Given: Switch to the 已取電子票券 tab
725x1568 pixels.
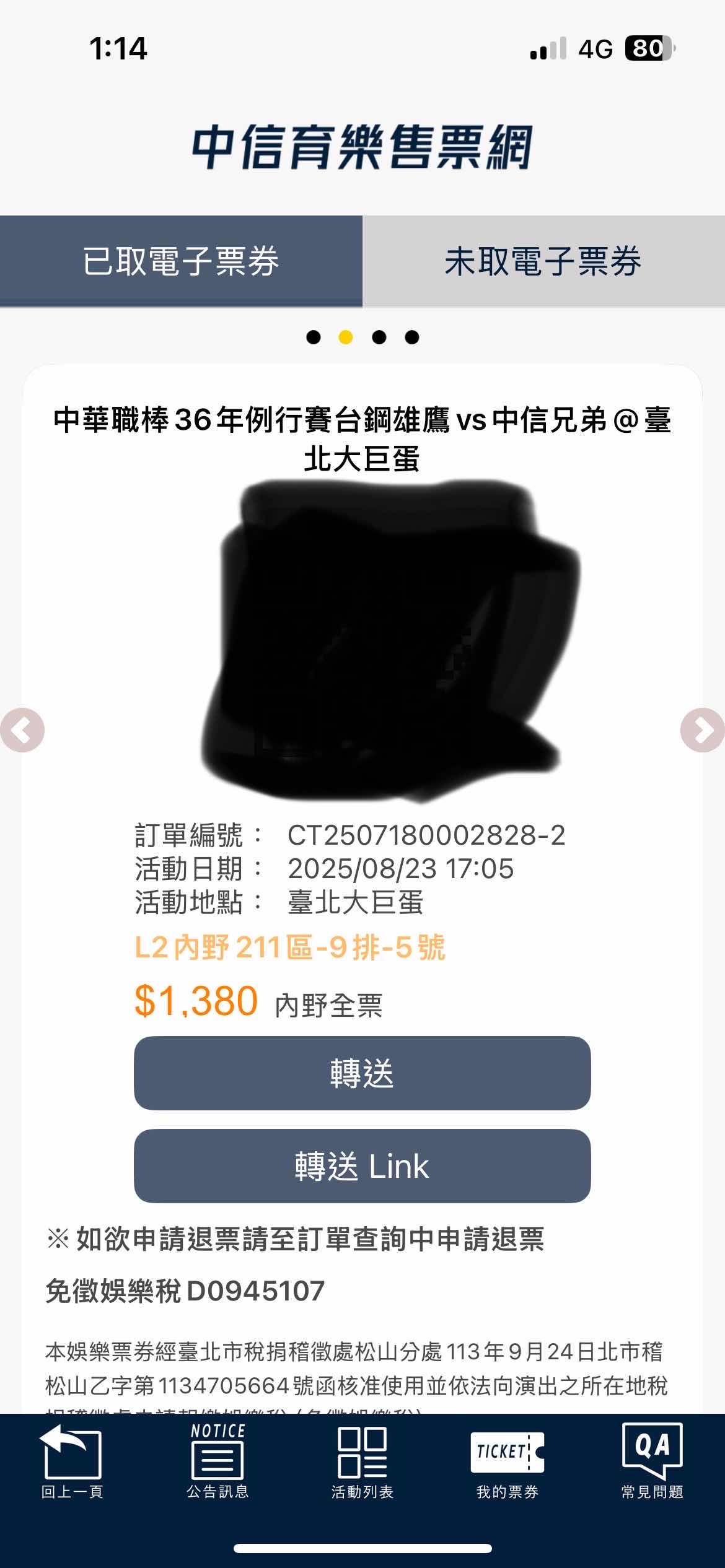Looking at the screenshot, I should click(x=181, y=261).
